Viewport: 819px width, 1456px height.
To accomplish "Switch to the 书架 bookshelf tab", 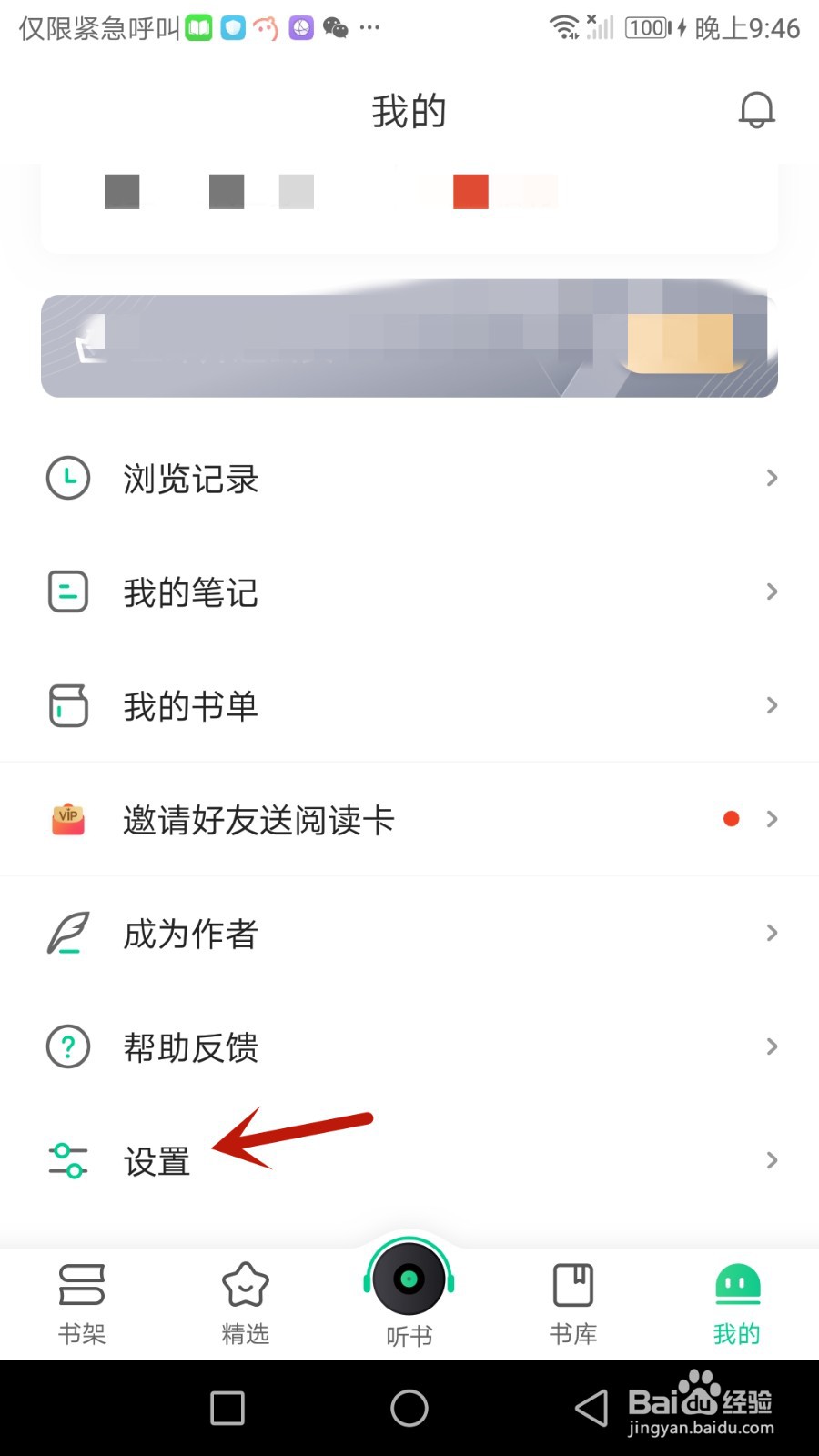I will 81,1301.
